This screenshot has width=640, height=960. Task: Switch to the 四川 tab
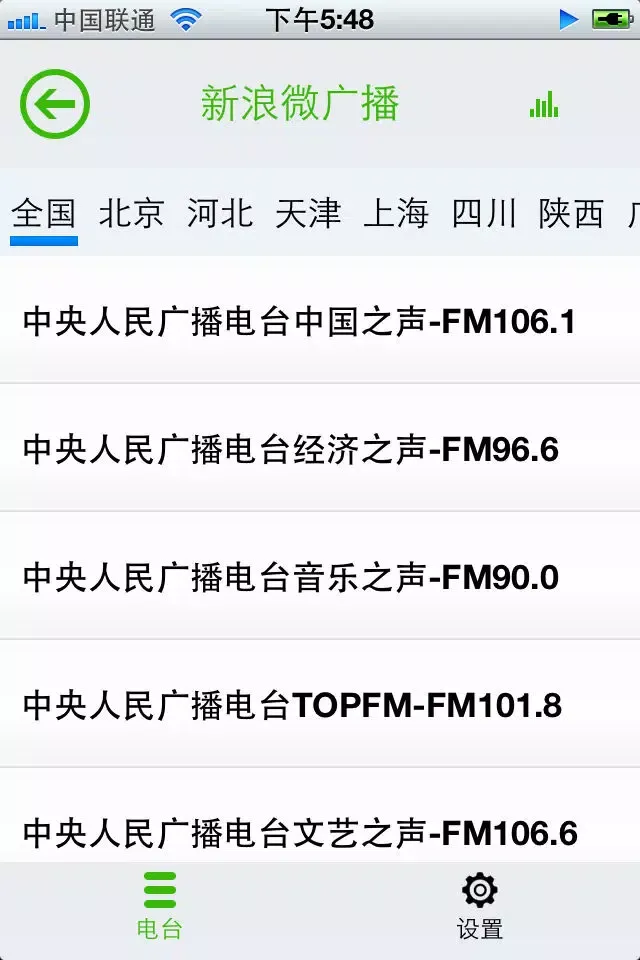484,213
